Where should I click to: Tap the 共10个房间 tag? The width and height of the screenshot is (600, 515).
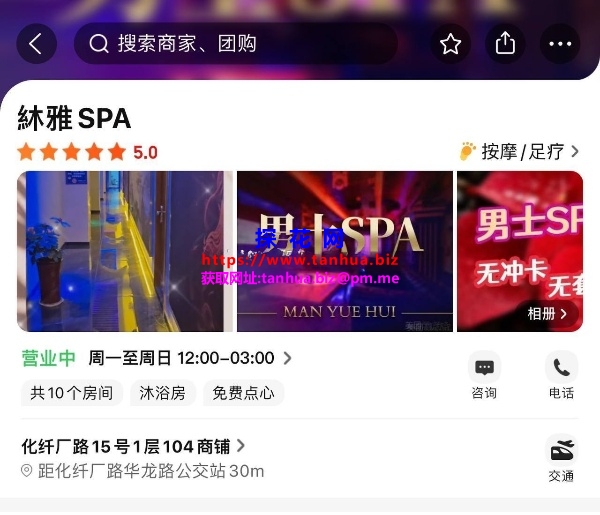(71, 393)
